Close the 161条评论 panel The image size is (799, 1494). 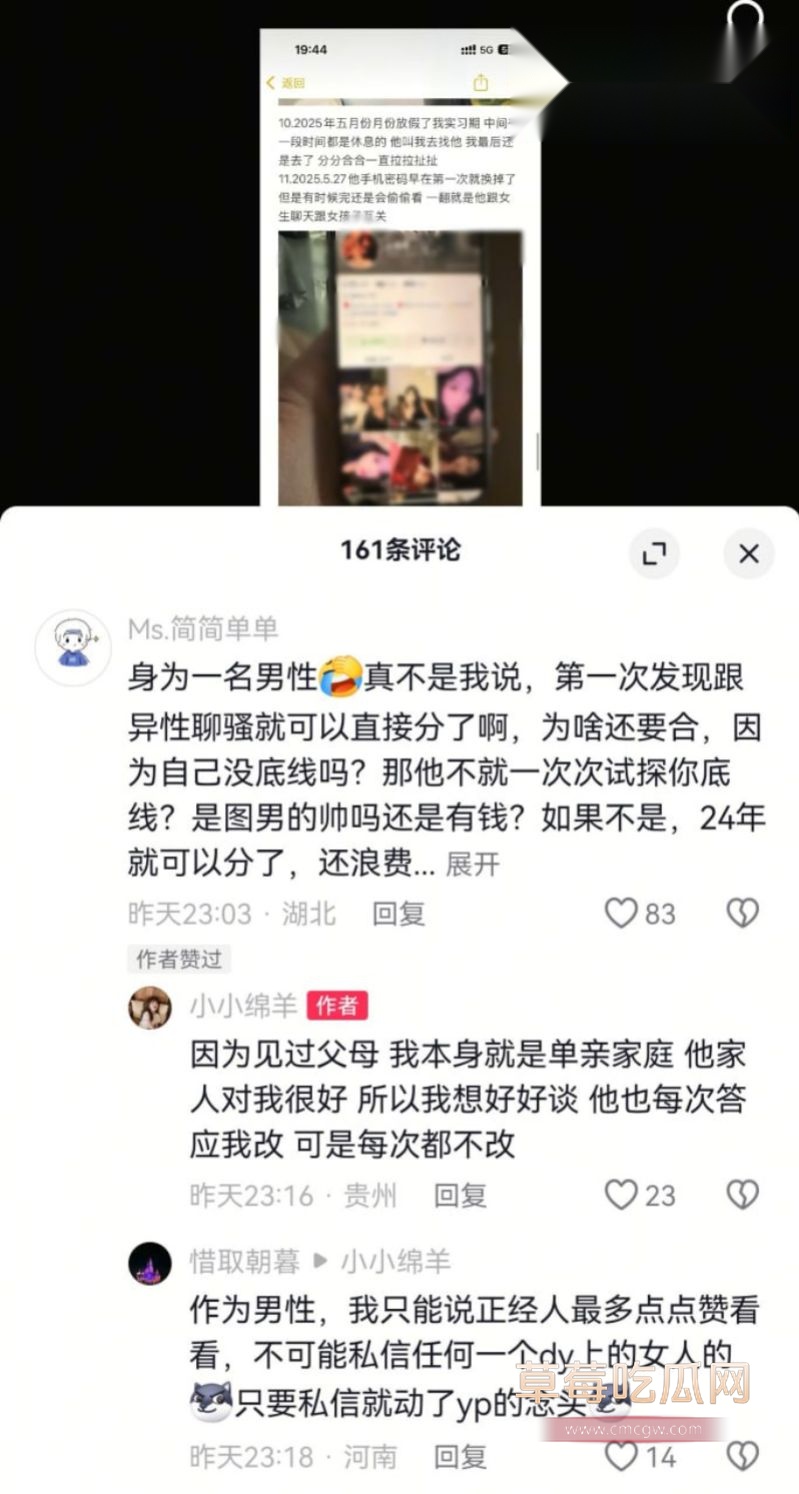tap(749, 553)
